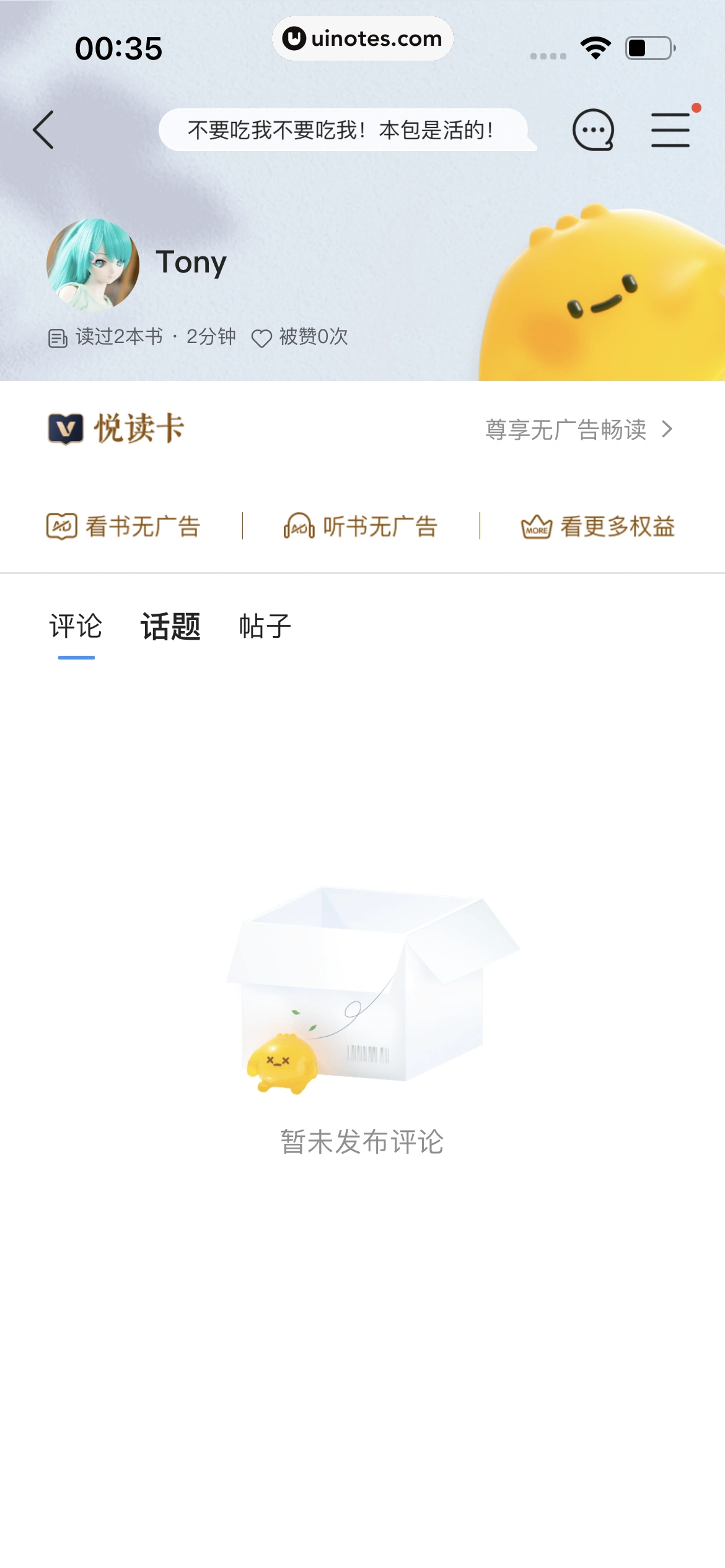The height and width of the screenshot is (1568, 725).
Task: Switch to the 评论 tab
Action: pos(76,626)
